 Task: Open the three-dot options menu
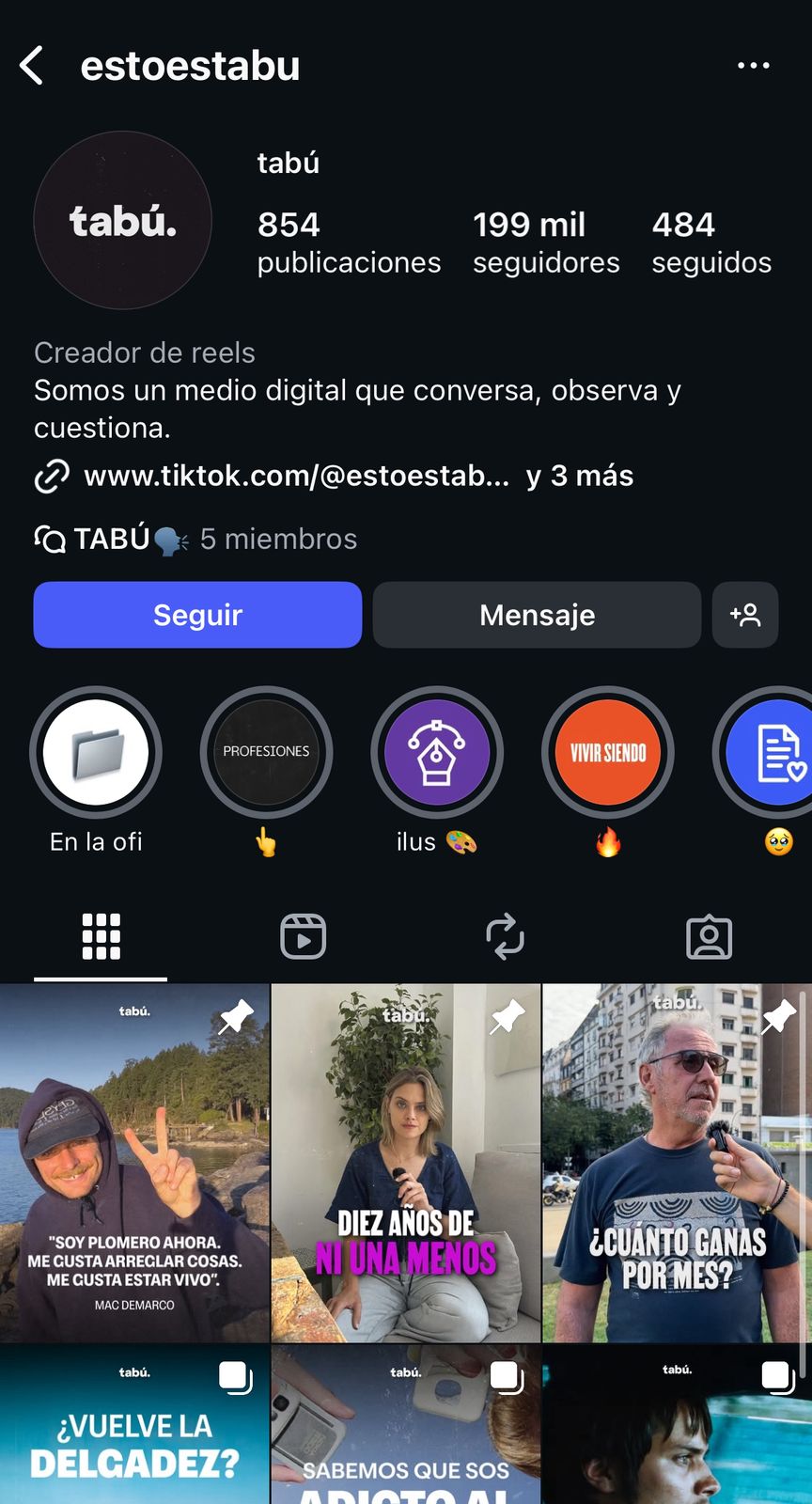click(753, 66)
